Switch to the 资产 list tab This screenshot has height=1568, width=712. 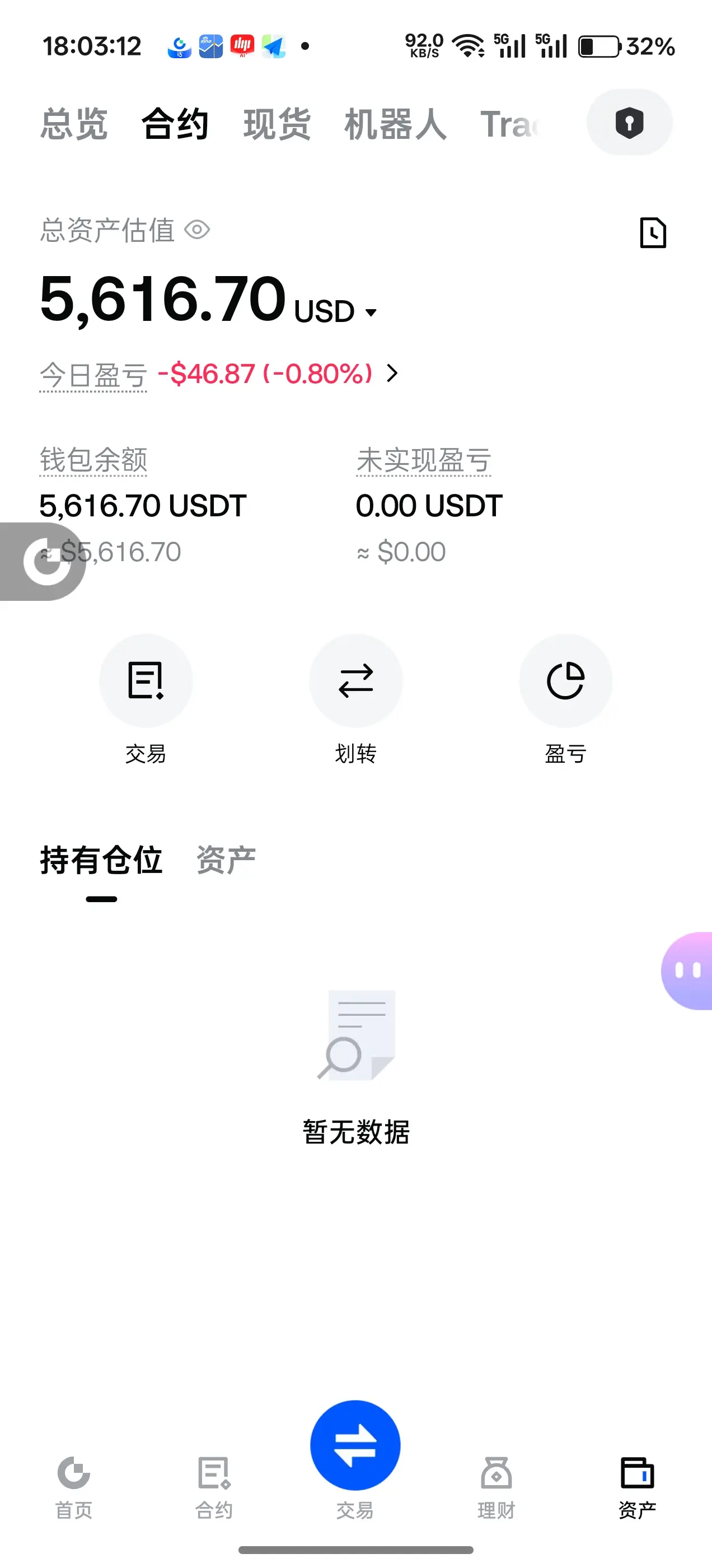pyautogui.click(x=226, y=860)
